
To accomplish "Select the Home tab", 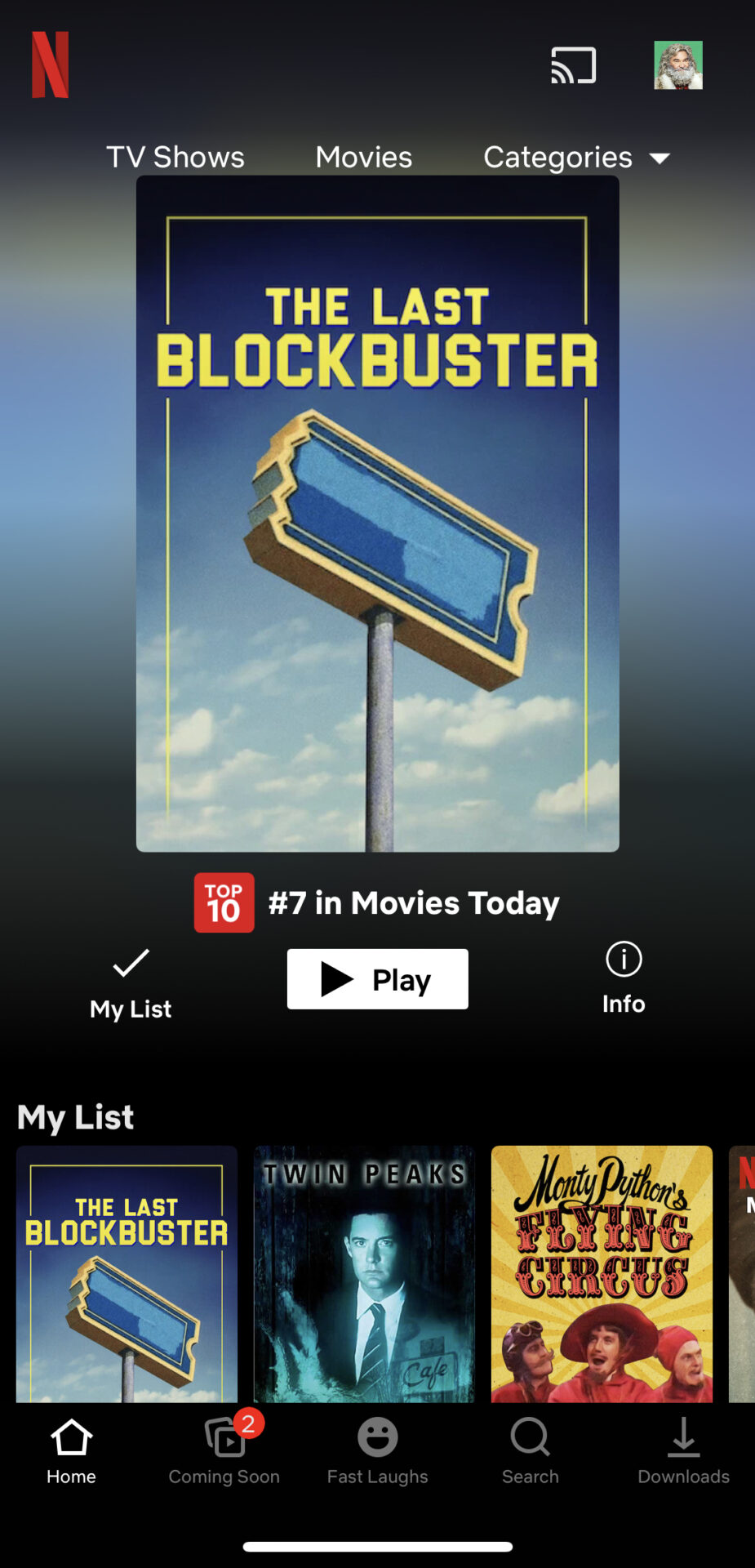I will tap(71, 1450).
